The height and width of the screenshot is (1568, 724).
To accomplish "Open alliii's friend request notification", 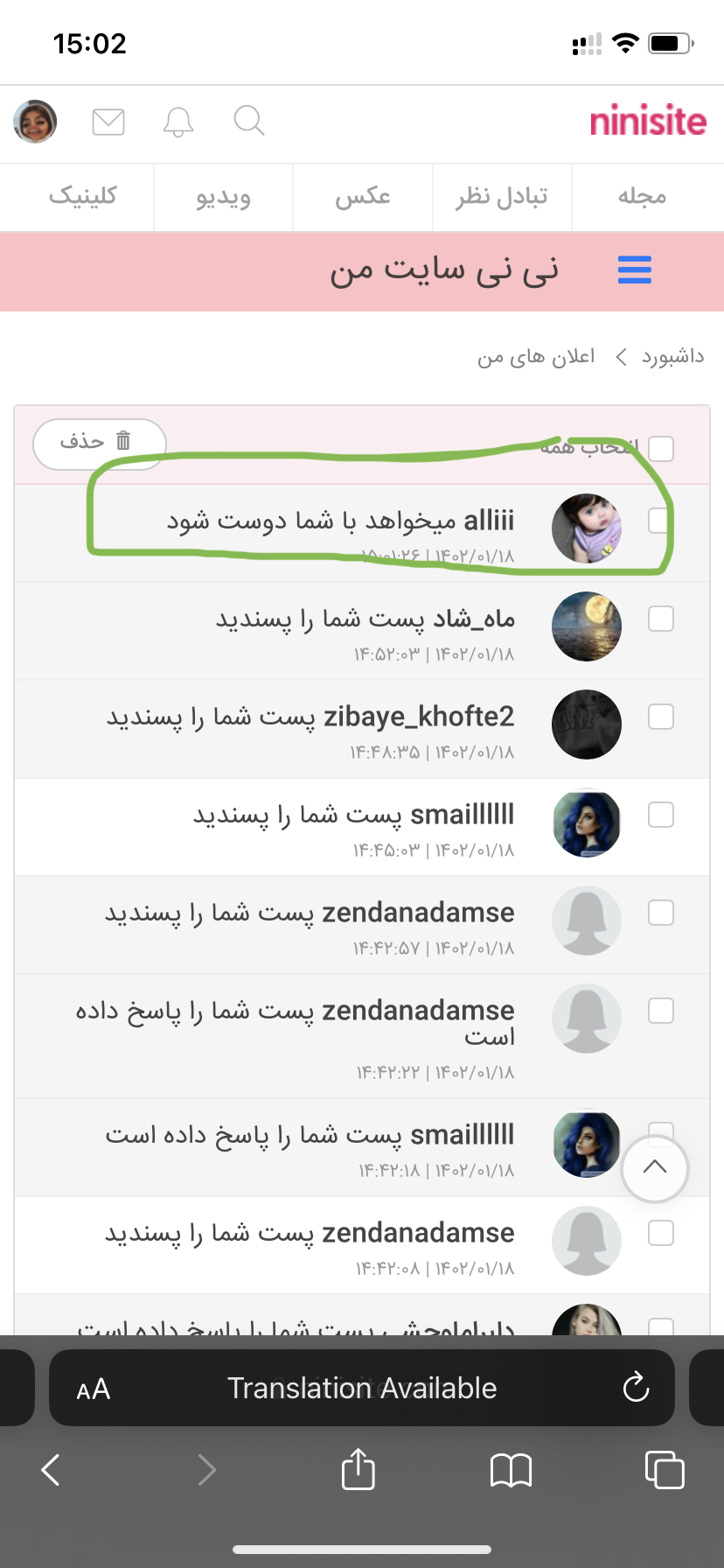I will tap(340, 521).
